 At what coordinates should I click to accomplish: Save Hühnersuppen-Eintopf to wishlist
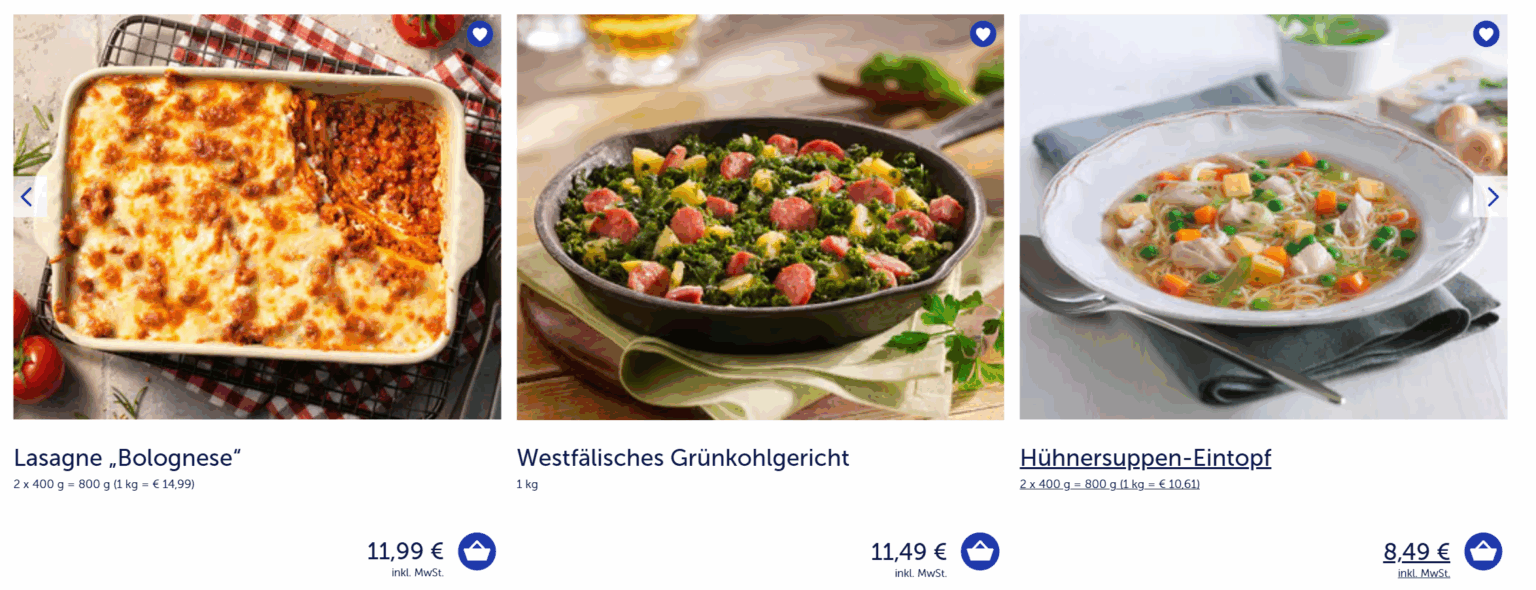(x=1486, y=34)
